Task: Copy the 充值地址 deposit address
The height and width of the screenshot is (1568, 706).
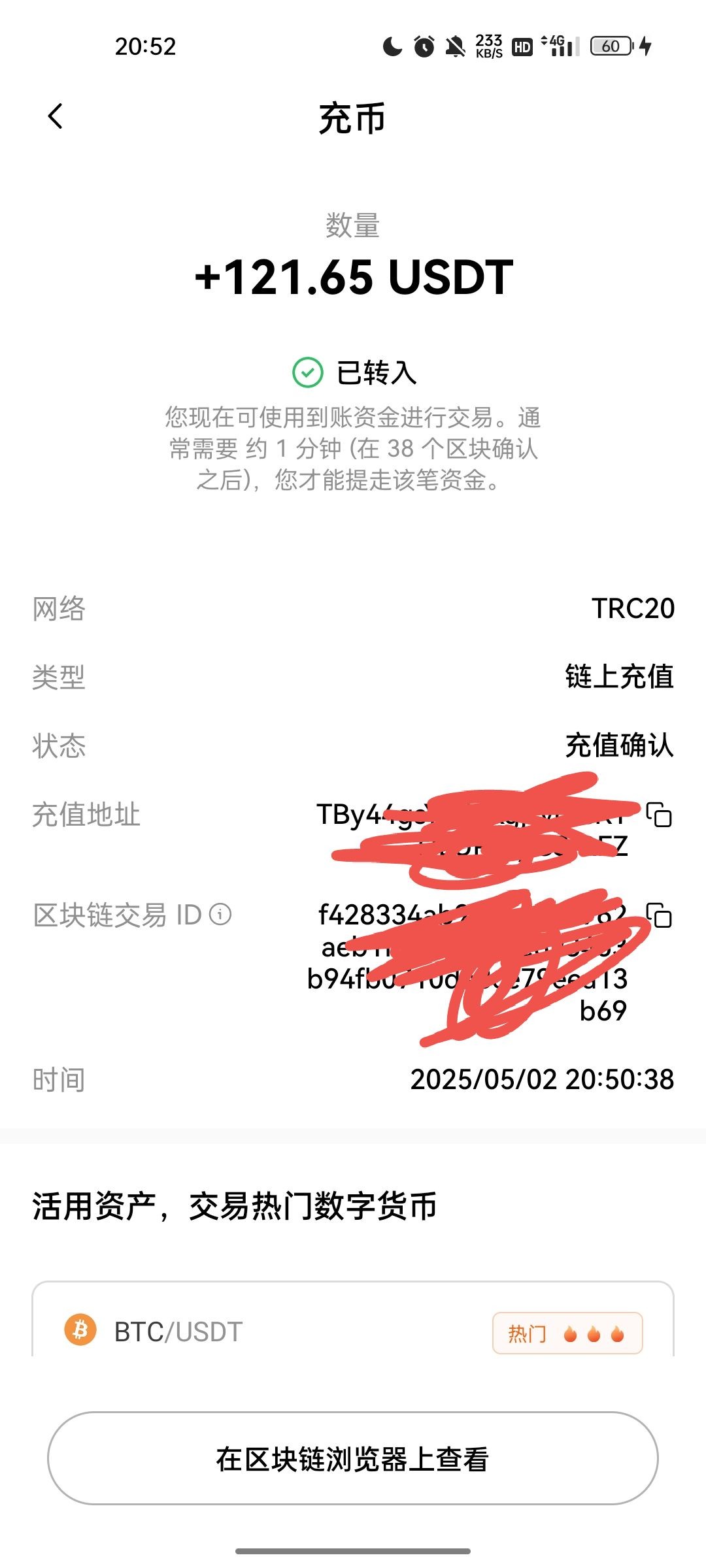Action: click(x=659, y=815)
